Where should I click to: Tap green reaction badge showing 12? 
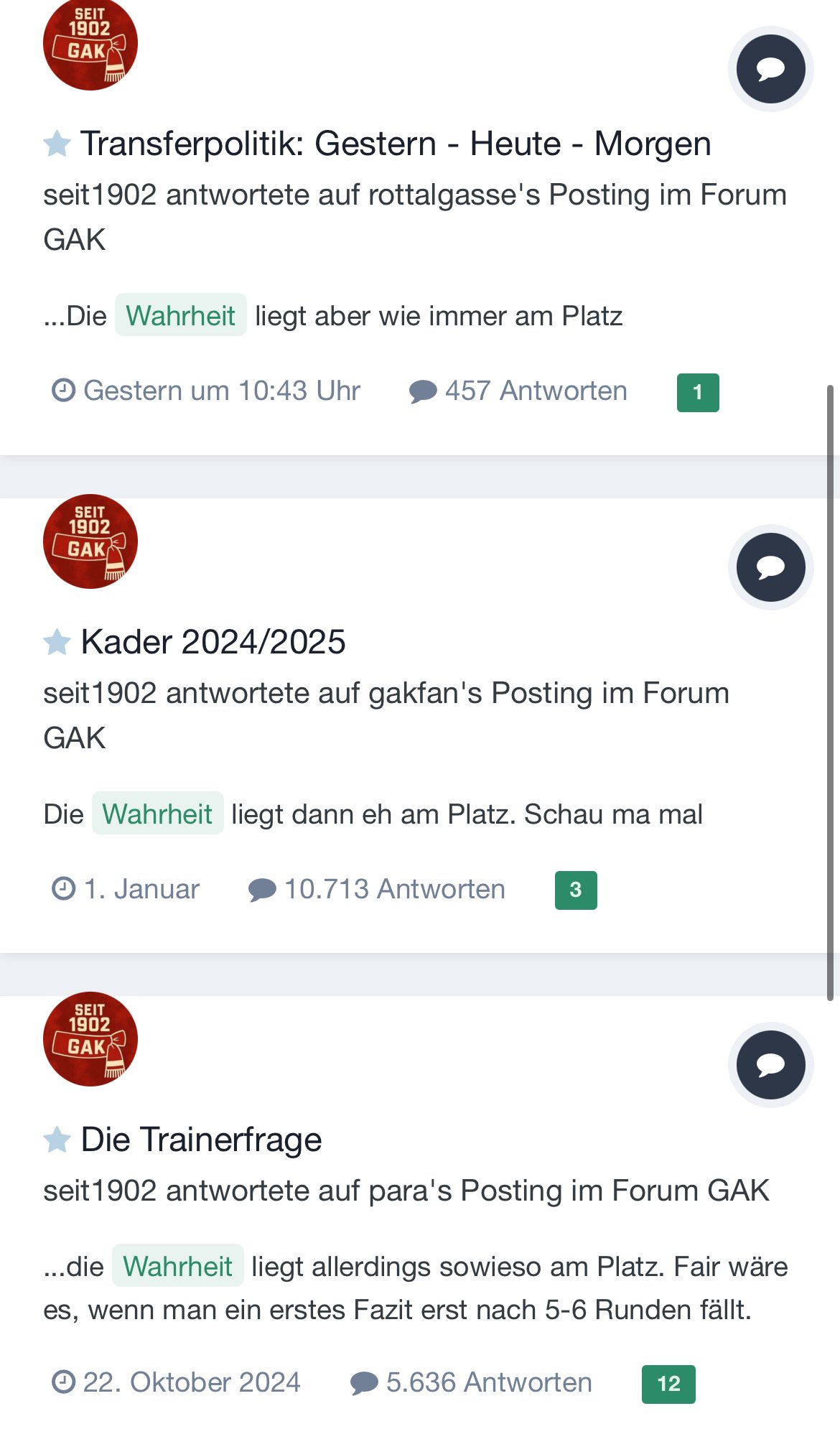(x=668, y=1384)
